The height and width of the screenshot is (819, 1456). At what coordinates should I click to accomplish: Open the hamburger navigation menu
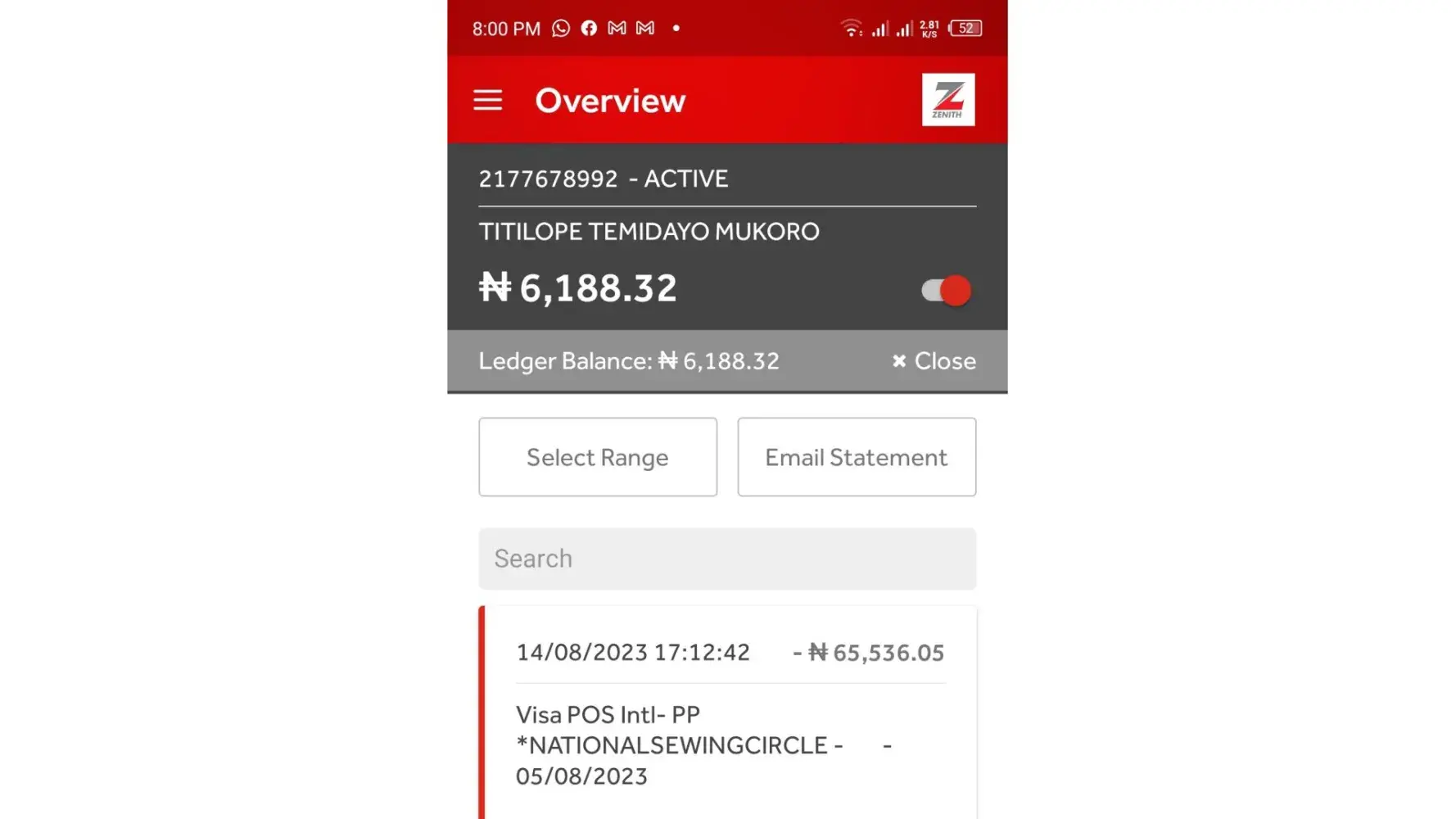pos(487,100)
